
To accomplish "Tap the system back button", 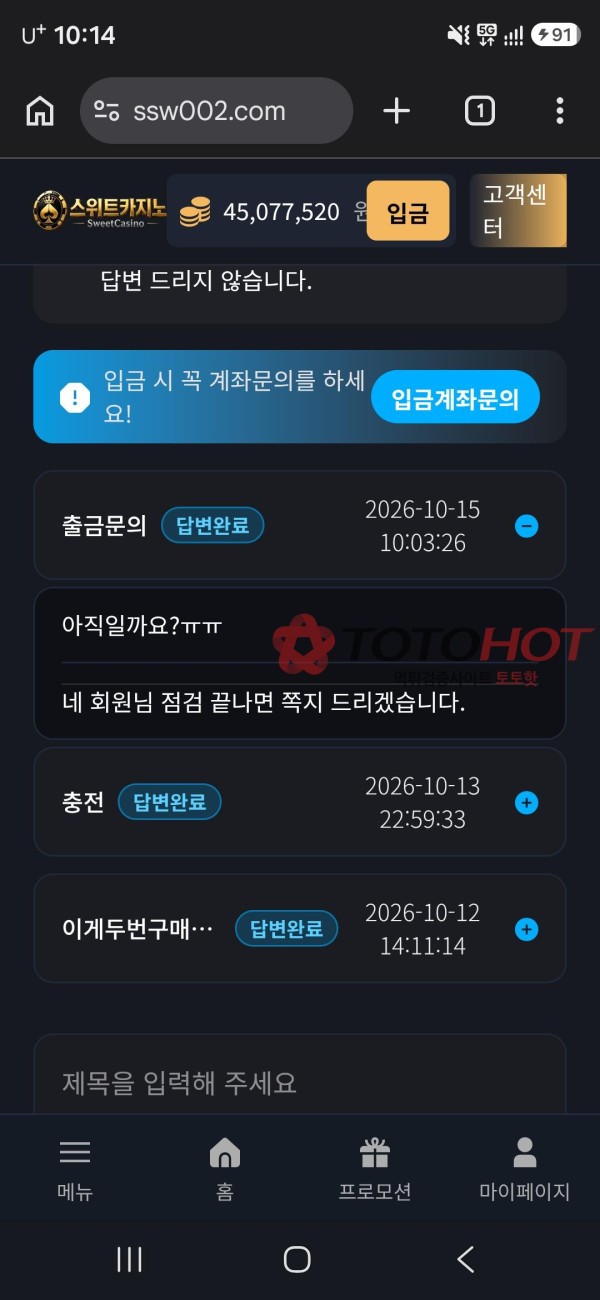I will [465, 1259].
